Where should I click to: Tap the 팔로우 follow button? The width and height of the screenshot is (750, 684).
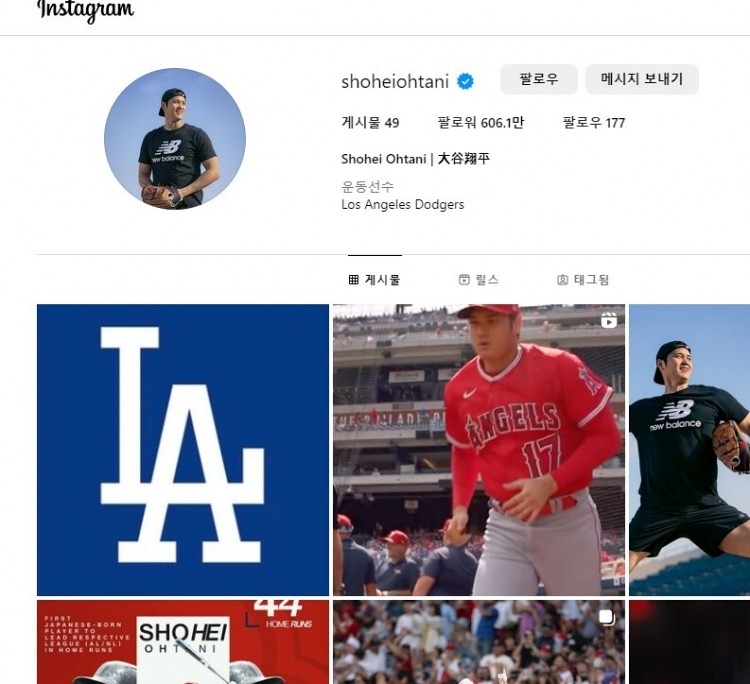click(x=538, y=79)
